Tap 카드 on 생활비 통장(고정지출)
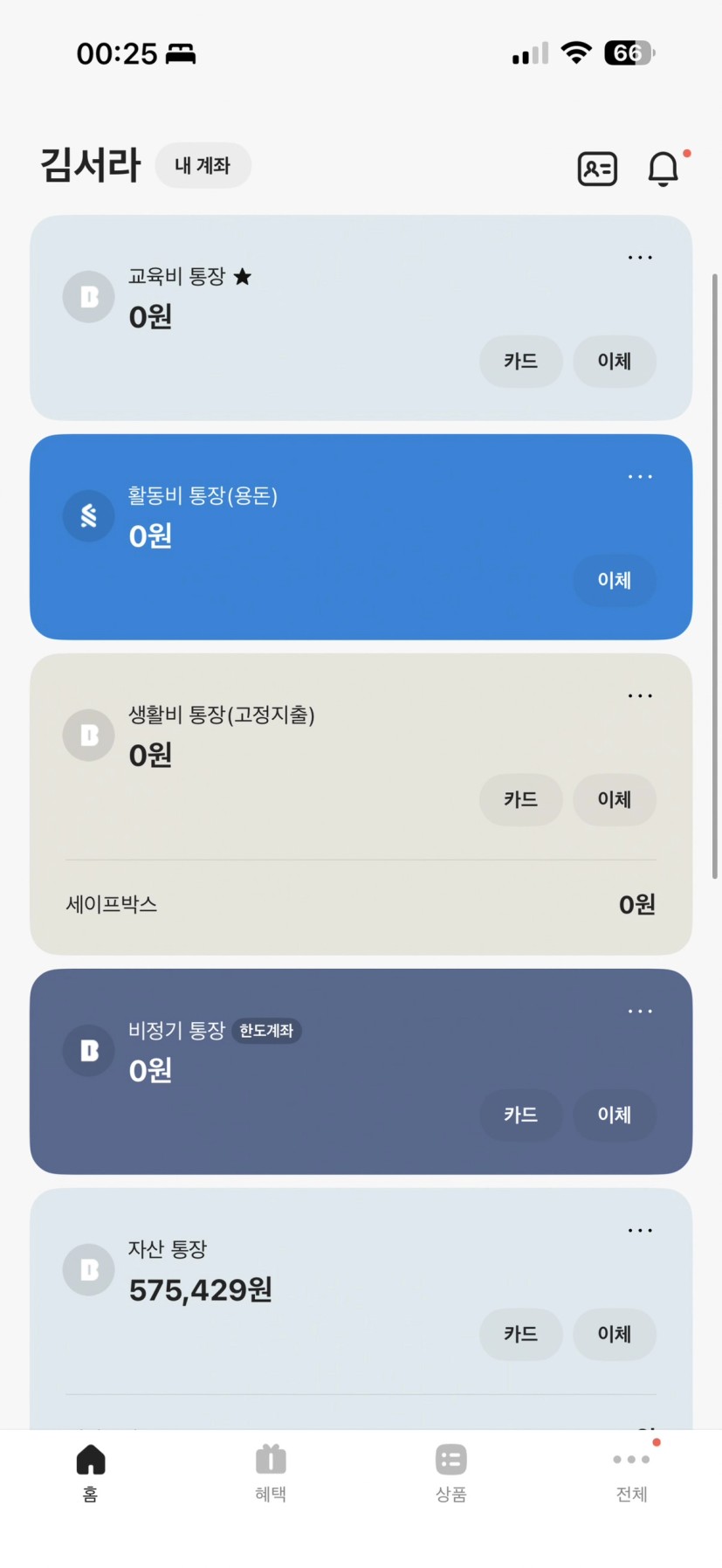This screenshot has width=722, height=1568. (x=520, y=799)
